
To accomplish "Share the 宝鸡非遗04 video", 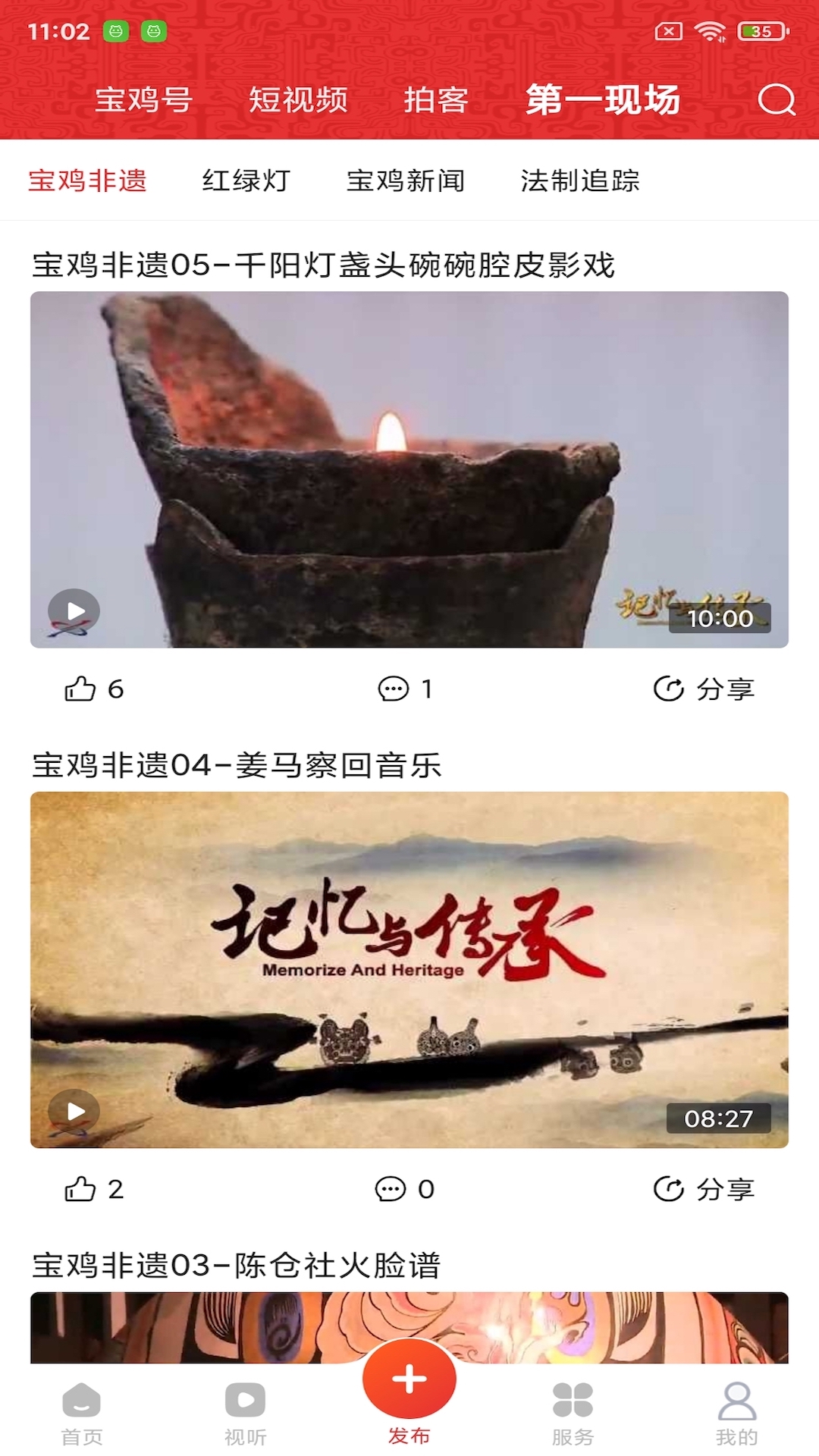I will coord(704,1189).
